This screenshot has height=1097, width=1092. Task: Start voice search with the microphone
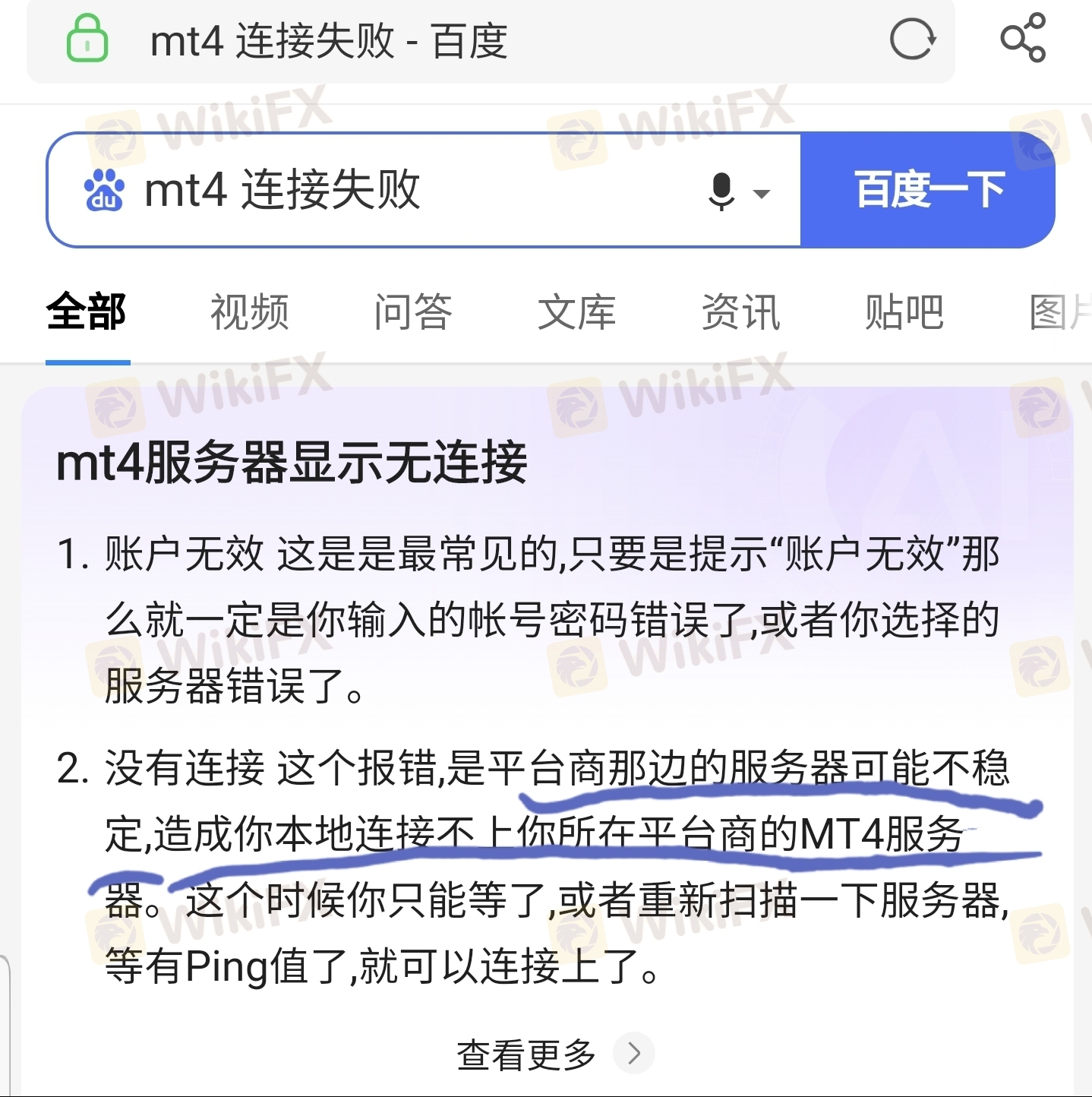[721, 191]
